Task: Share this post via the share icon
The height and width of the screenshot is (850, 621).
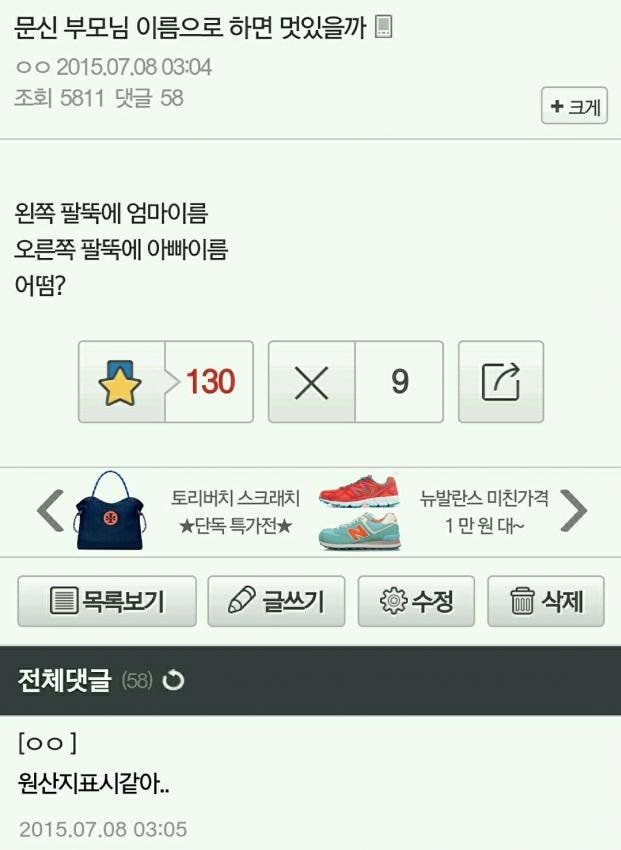Action: coord(501,382)
